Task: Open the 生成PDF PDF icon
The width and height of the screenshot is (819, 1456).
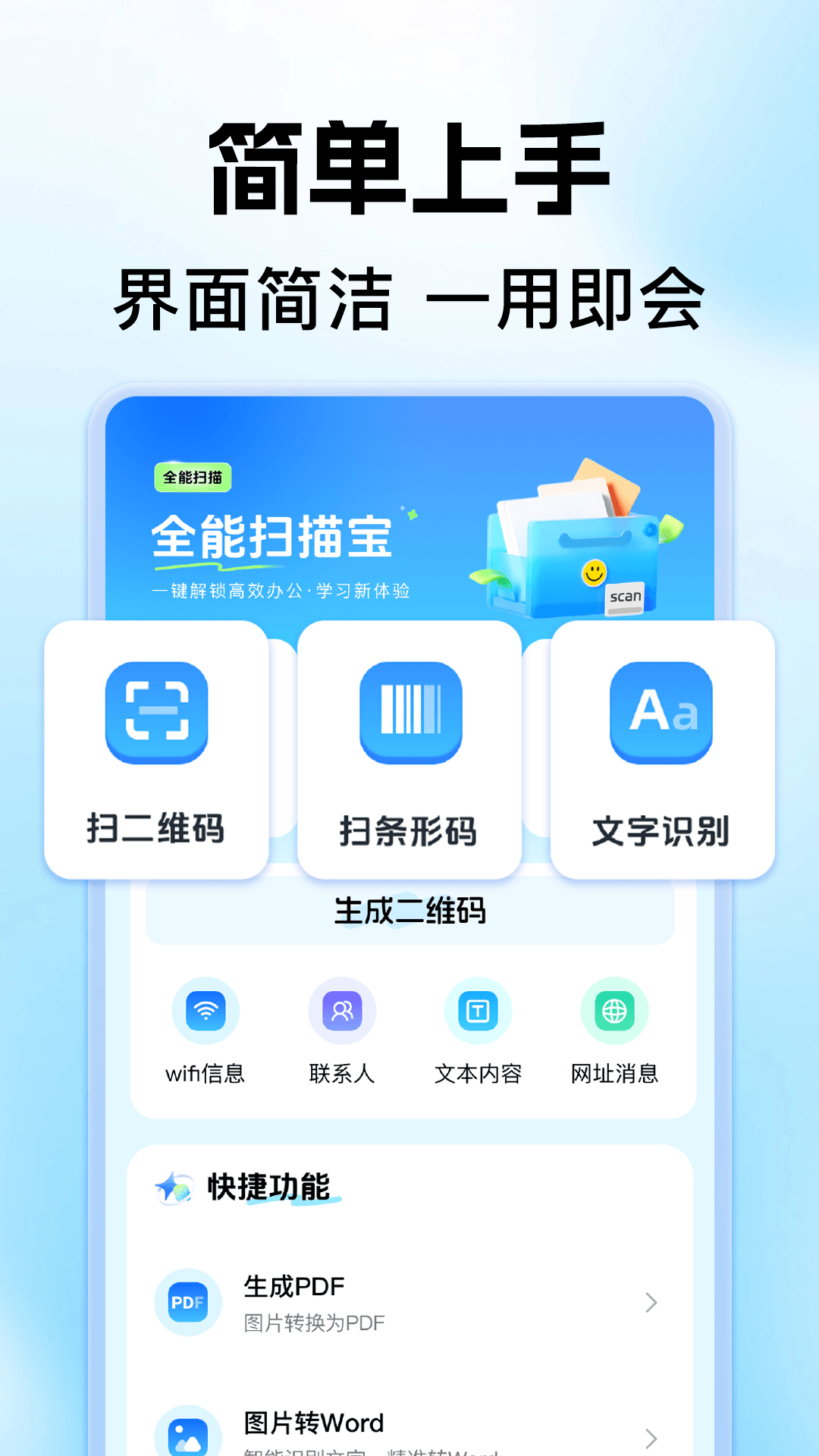Action: [x=187, y=1302]
